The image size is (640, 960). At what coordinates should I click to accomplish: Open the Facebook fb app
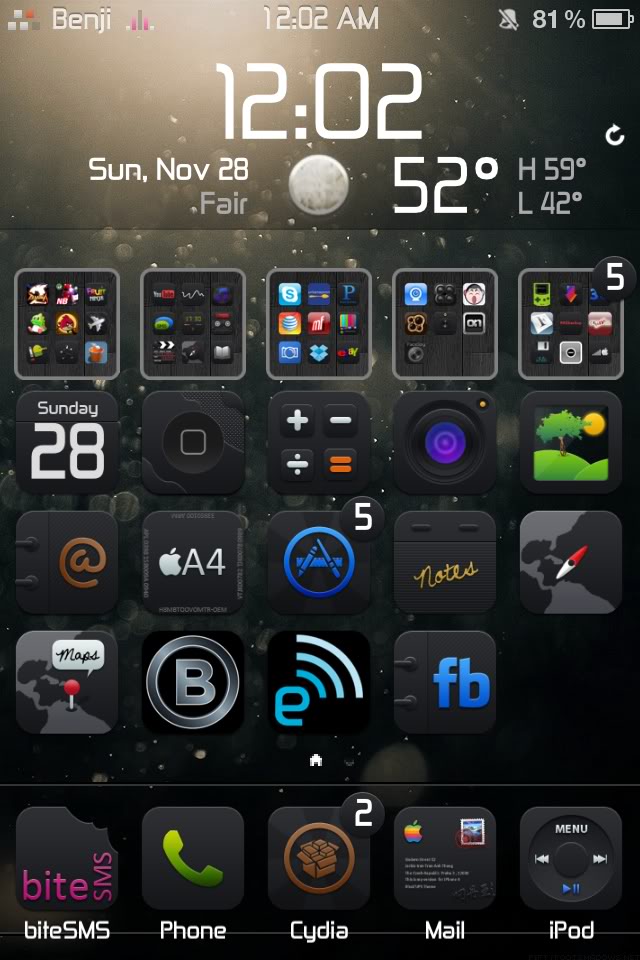[445, 682]
